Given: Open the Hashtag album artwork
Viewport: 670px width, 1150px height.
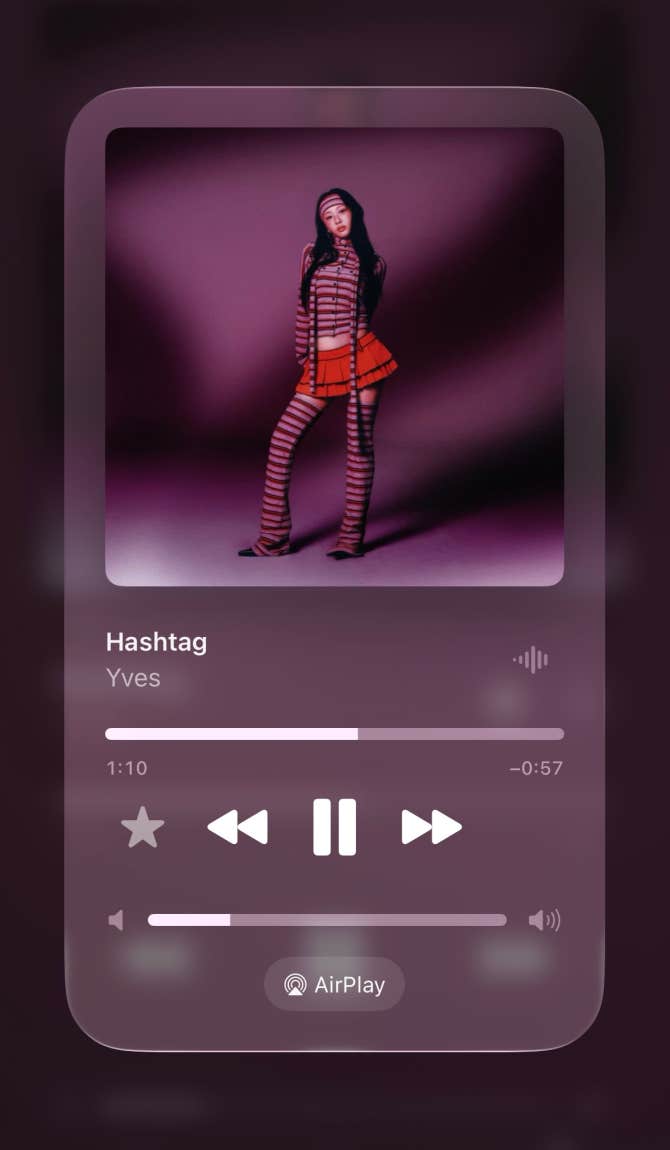Looking at the screenshot, I should pos(334,356).
